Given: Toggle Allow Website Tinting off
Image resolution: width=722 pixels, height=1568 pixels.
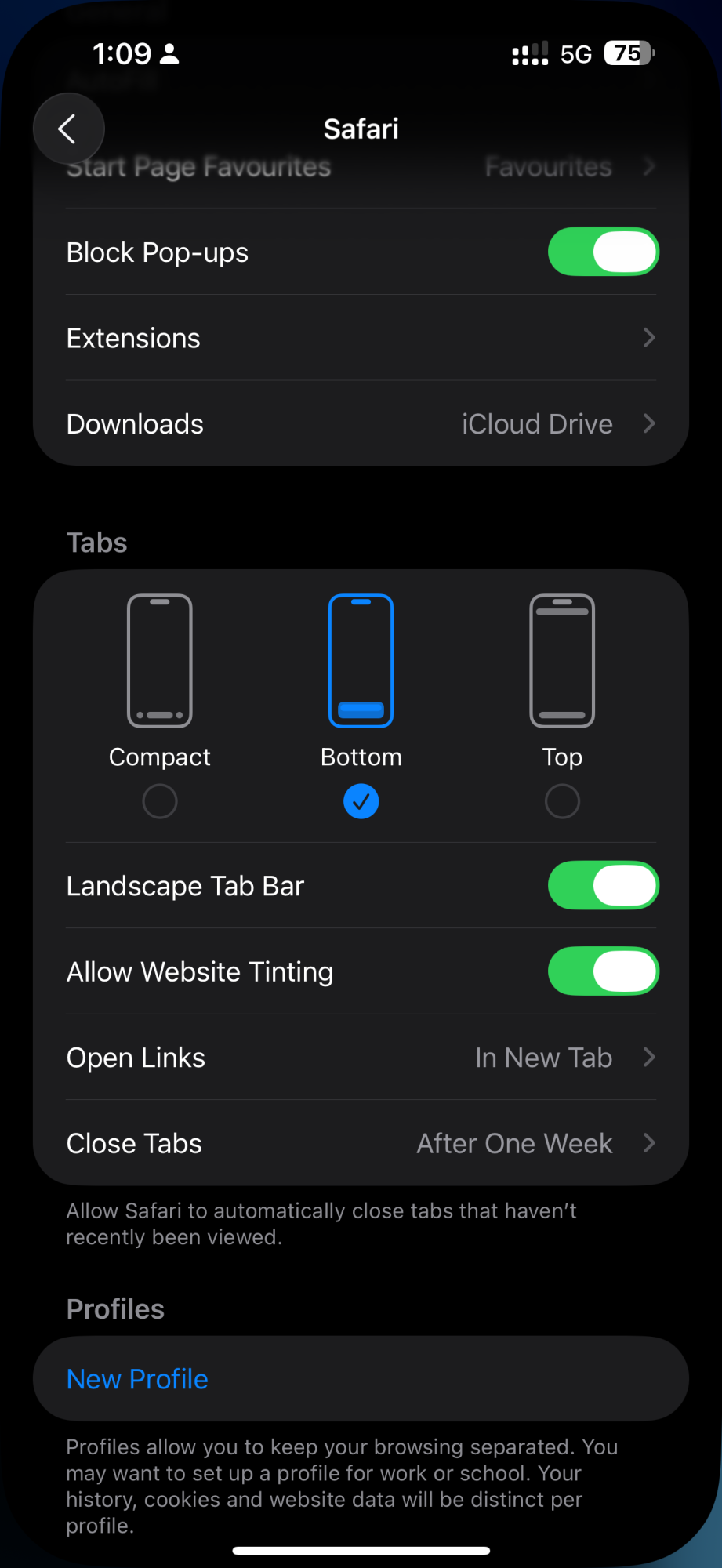Looking at the screenshot, I should [602, 971].
